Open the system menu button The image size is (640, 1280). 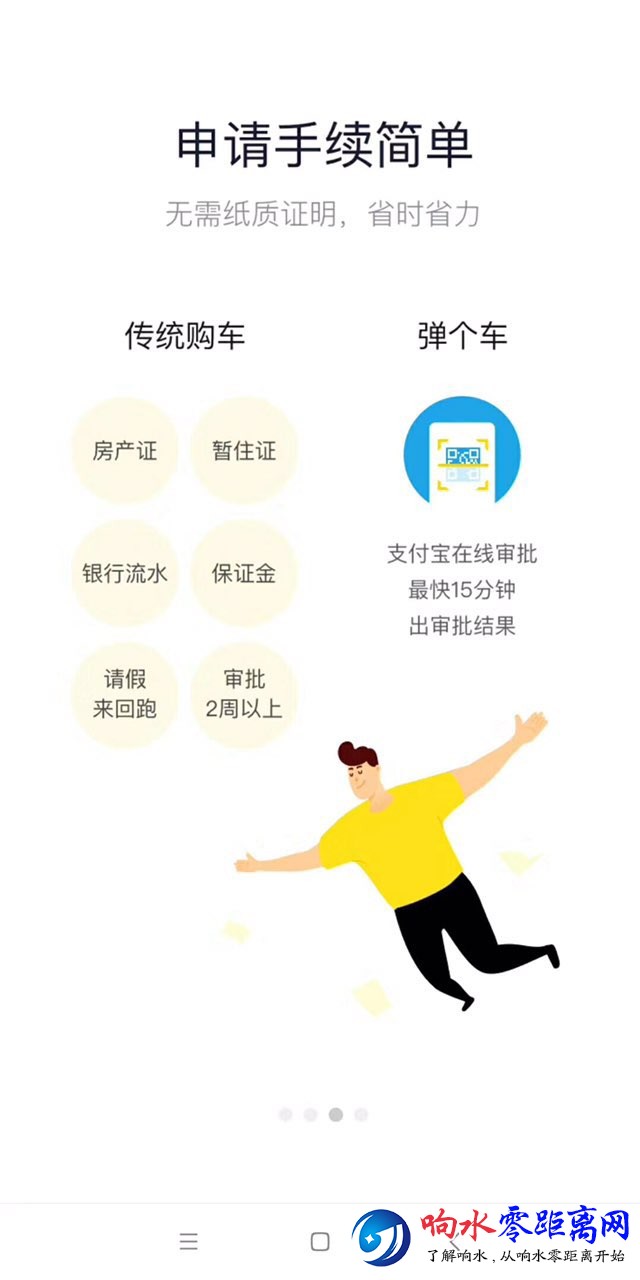188,1242
